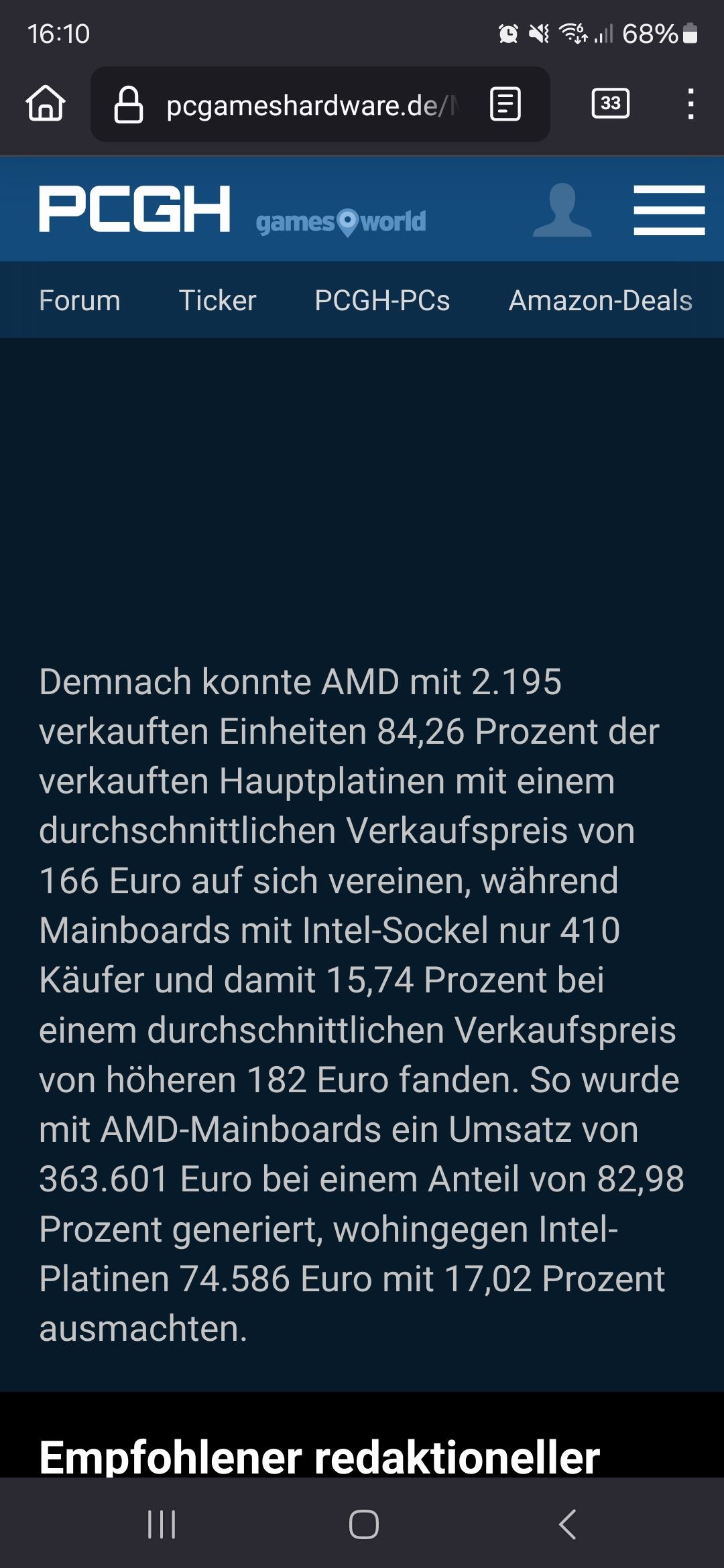Viewport: 724px width, 1568px height.
Task: Navigate back with the system back button
Action: [567, 1524]
